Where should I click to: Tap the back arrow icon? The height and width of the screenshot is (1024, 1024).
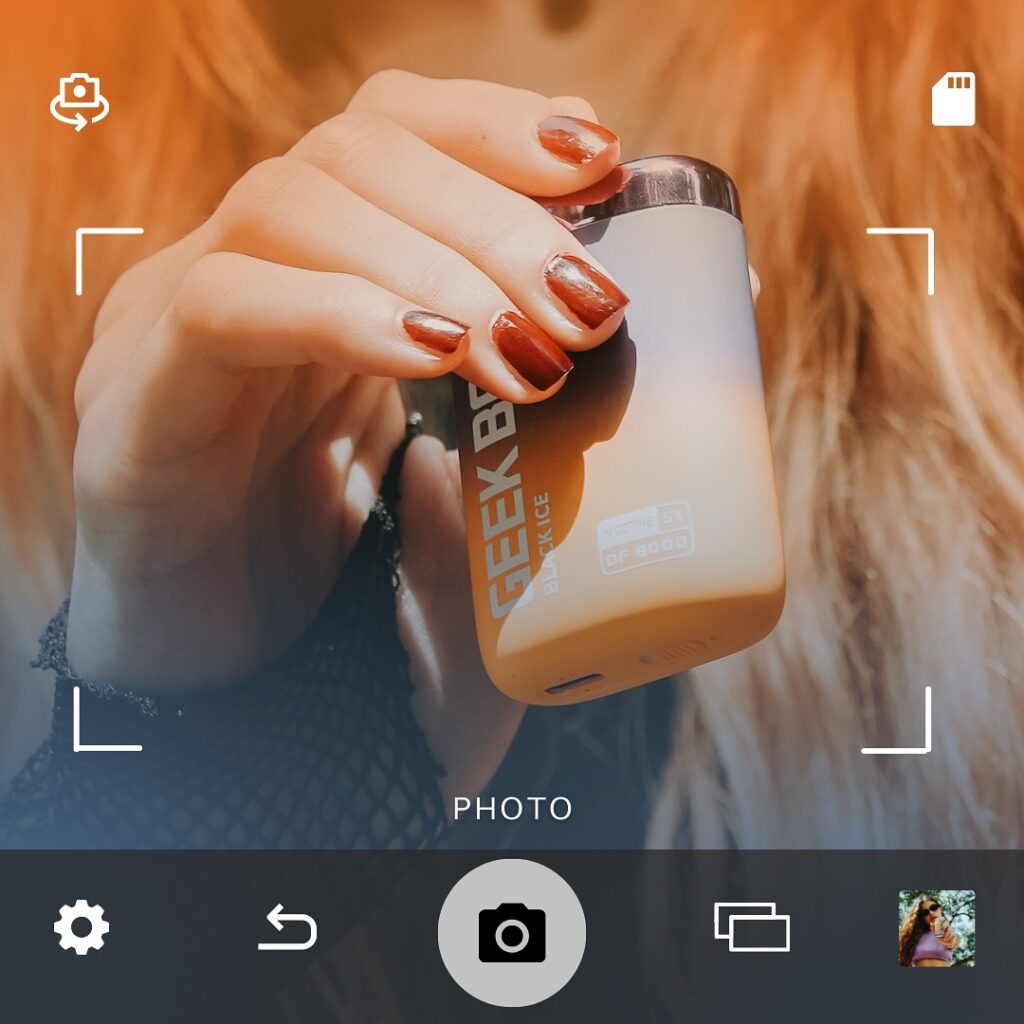click(x=288, y=927)
